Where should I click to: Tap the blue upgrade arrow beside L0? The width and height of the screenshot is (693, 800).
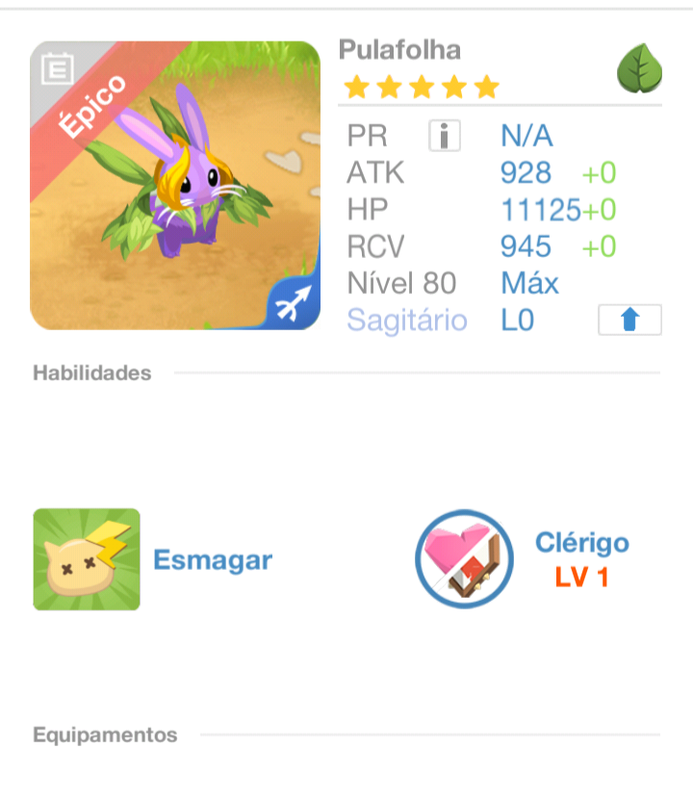point(629,320)
